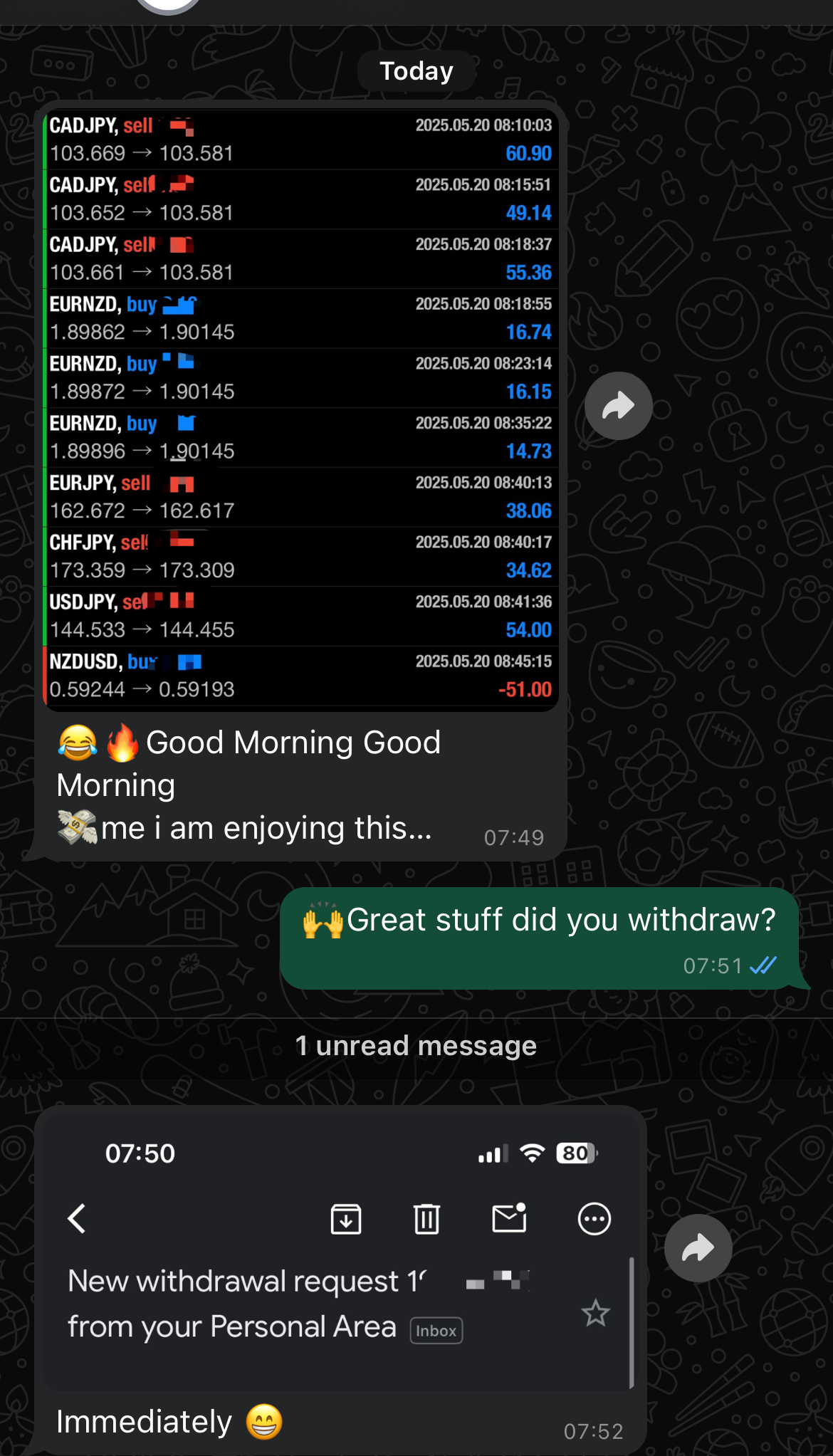This screenshot has height=1456, width=833.
Task: Open the trading history image full screen
Action: [x=300, y=407]
